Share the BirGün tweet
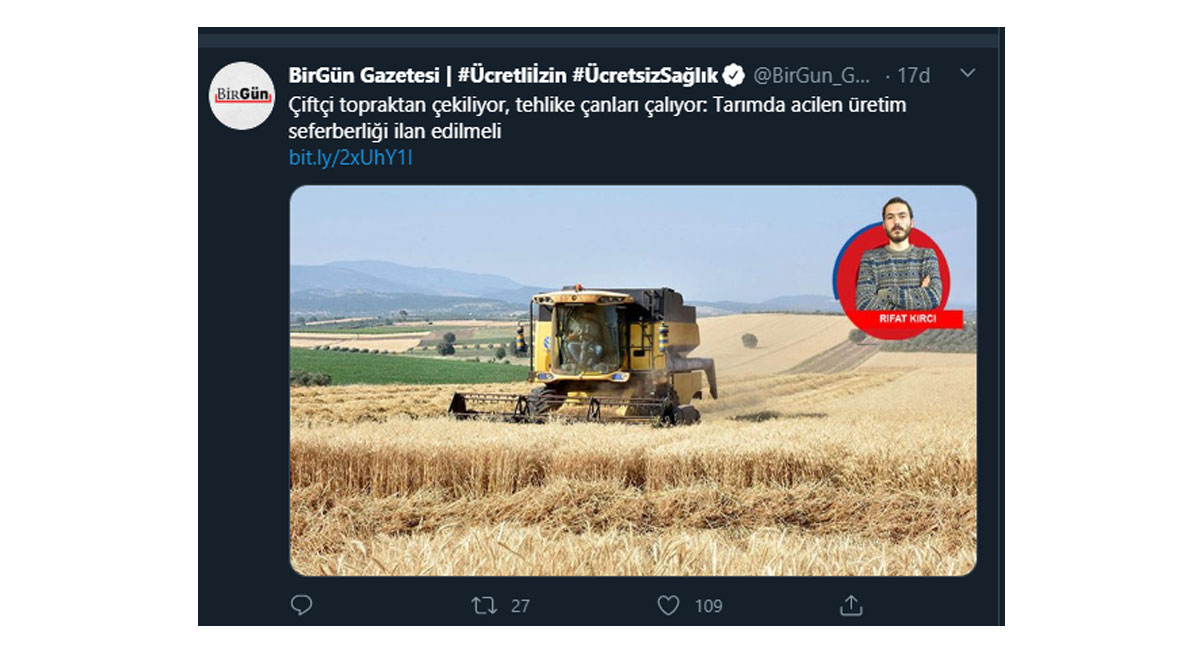 point(851,605)
